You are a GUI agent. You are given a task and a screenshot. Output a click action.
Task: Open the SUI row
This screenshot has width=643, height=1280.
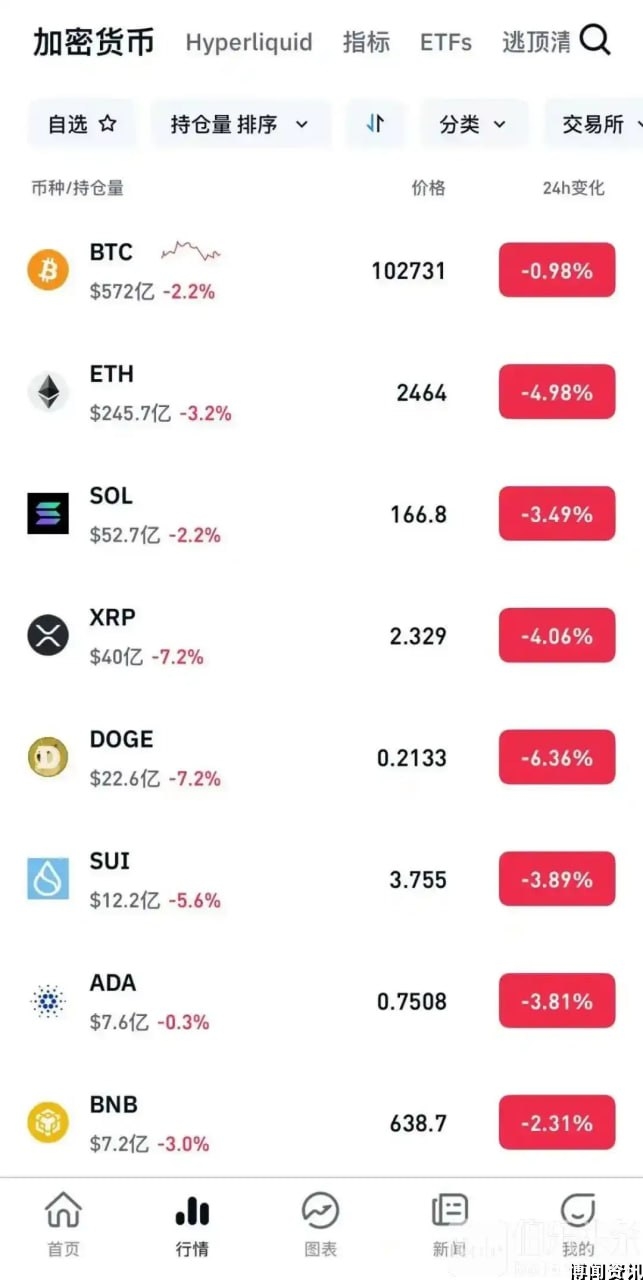tap(321, 880)
